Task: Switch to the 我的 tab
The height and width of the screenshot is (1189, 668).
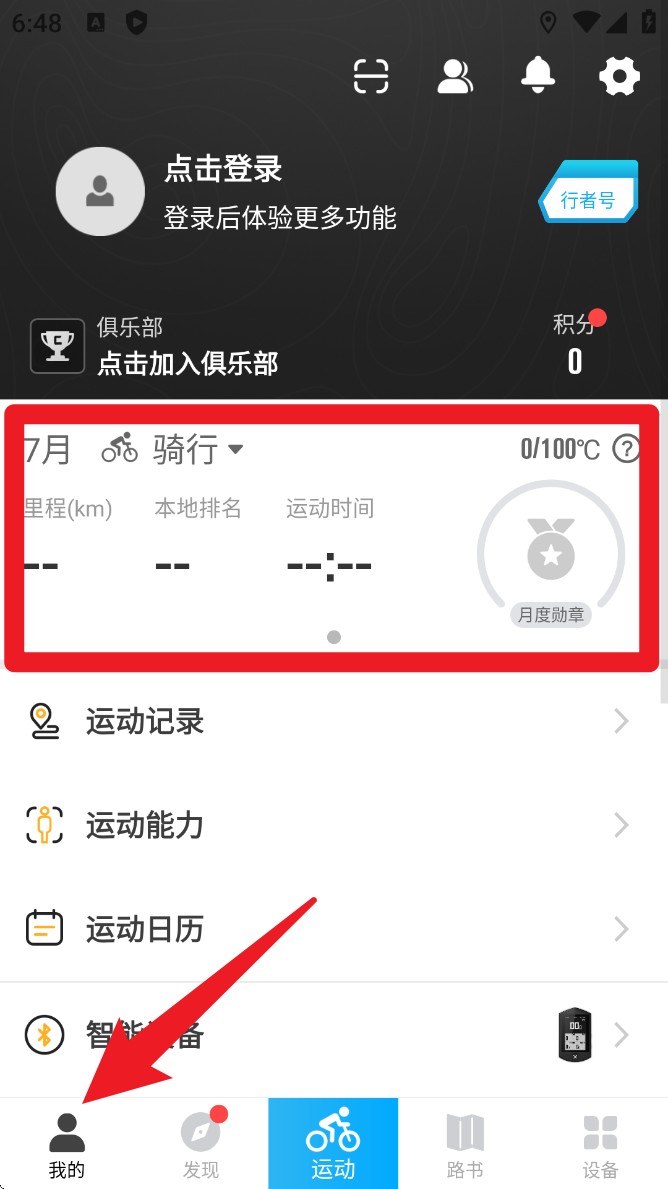Action: click(67, 1144)
